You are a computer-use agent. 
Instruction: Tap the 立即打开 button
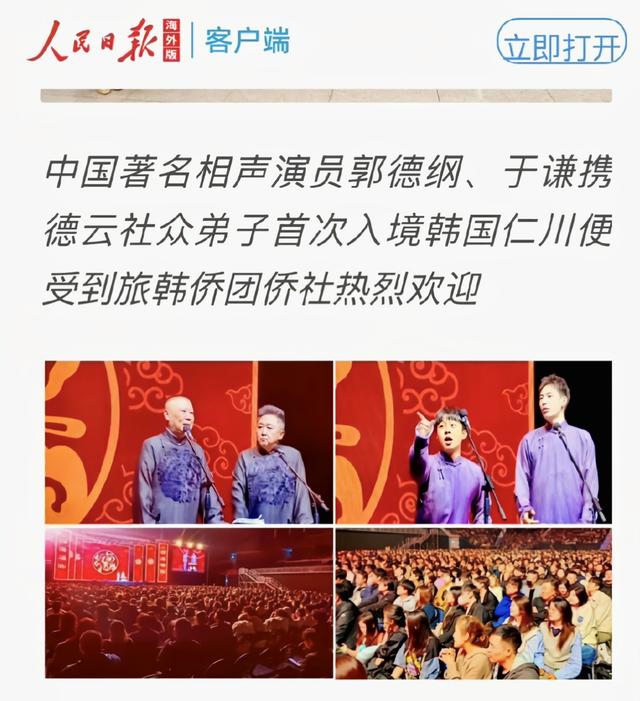(x=562, y=45)
